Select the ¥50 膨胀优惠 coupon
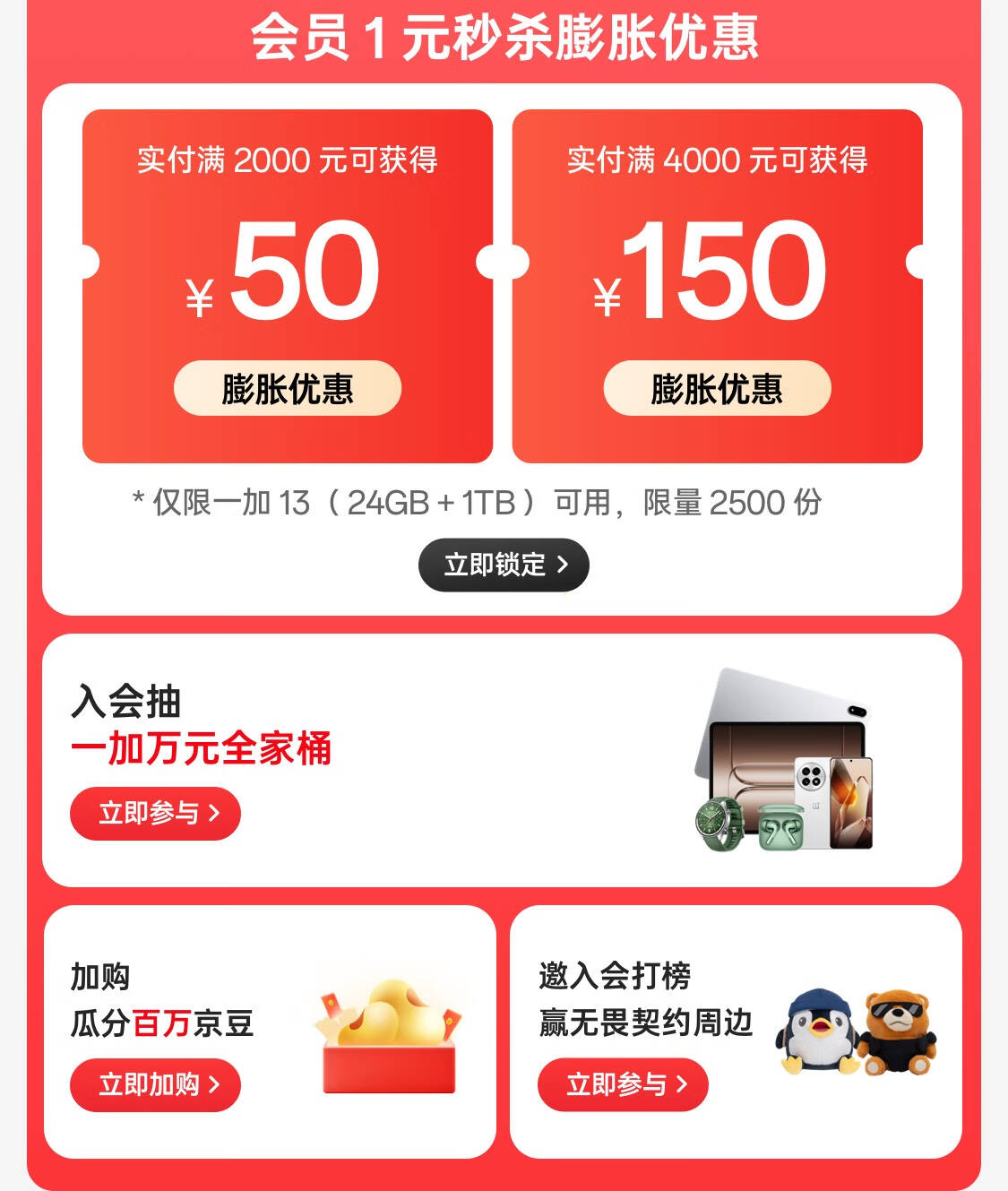Screen dimensions: 1008x1191 click(x=288, y=388)
